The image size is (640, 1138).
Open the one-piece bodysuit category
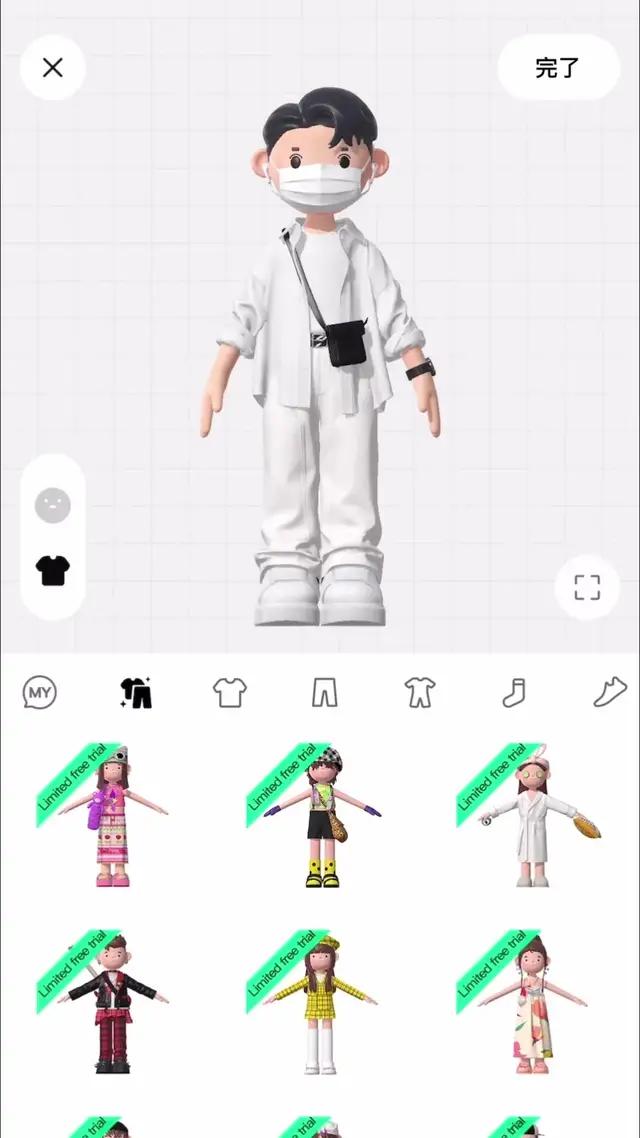[419, 691]
